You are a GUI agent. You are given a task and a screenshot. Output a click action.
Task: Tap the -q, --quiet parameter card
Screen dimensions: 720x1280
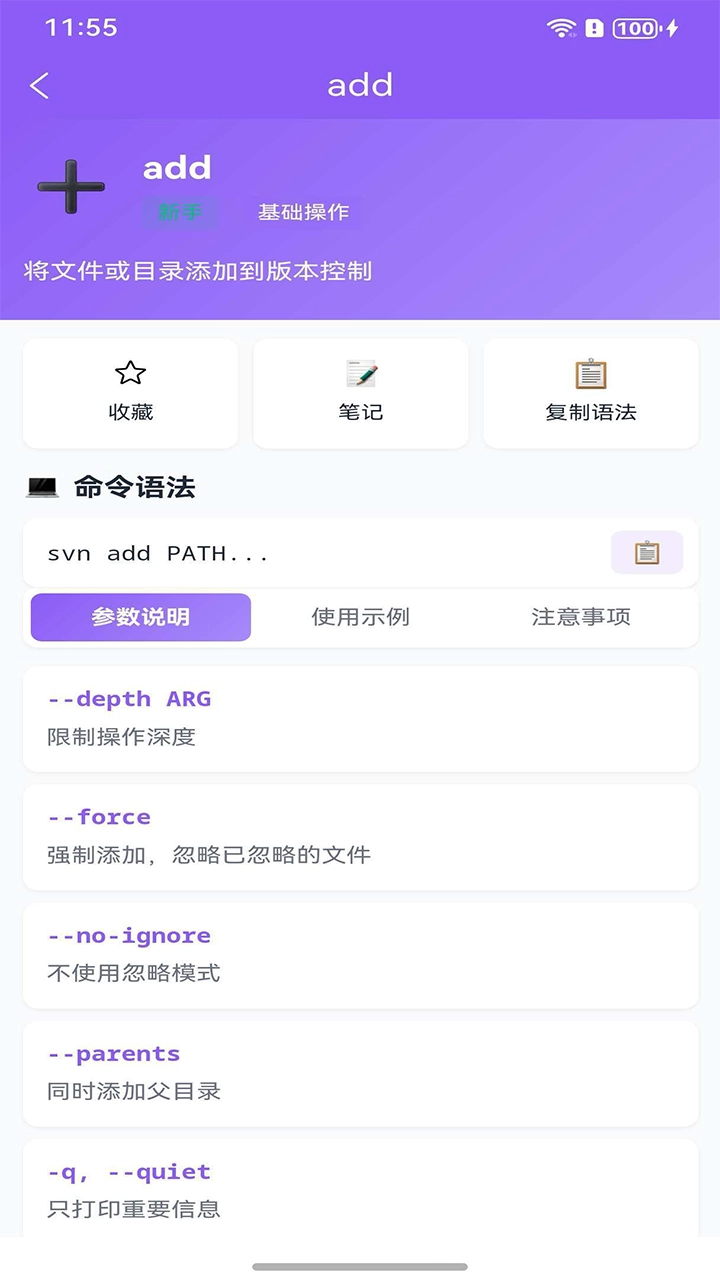point(360,1190)
